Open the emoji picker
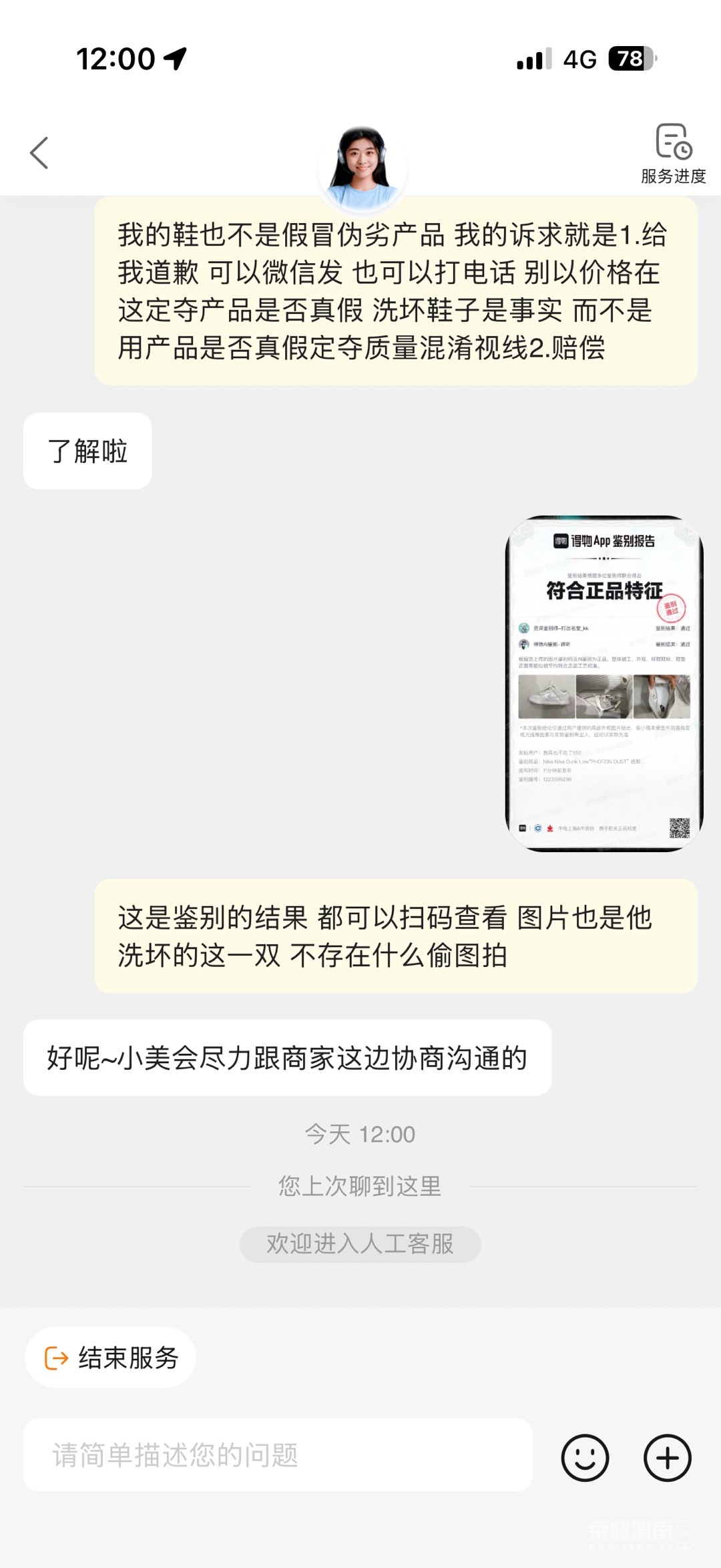 pyautogui.click(x=585, y=1458)
